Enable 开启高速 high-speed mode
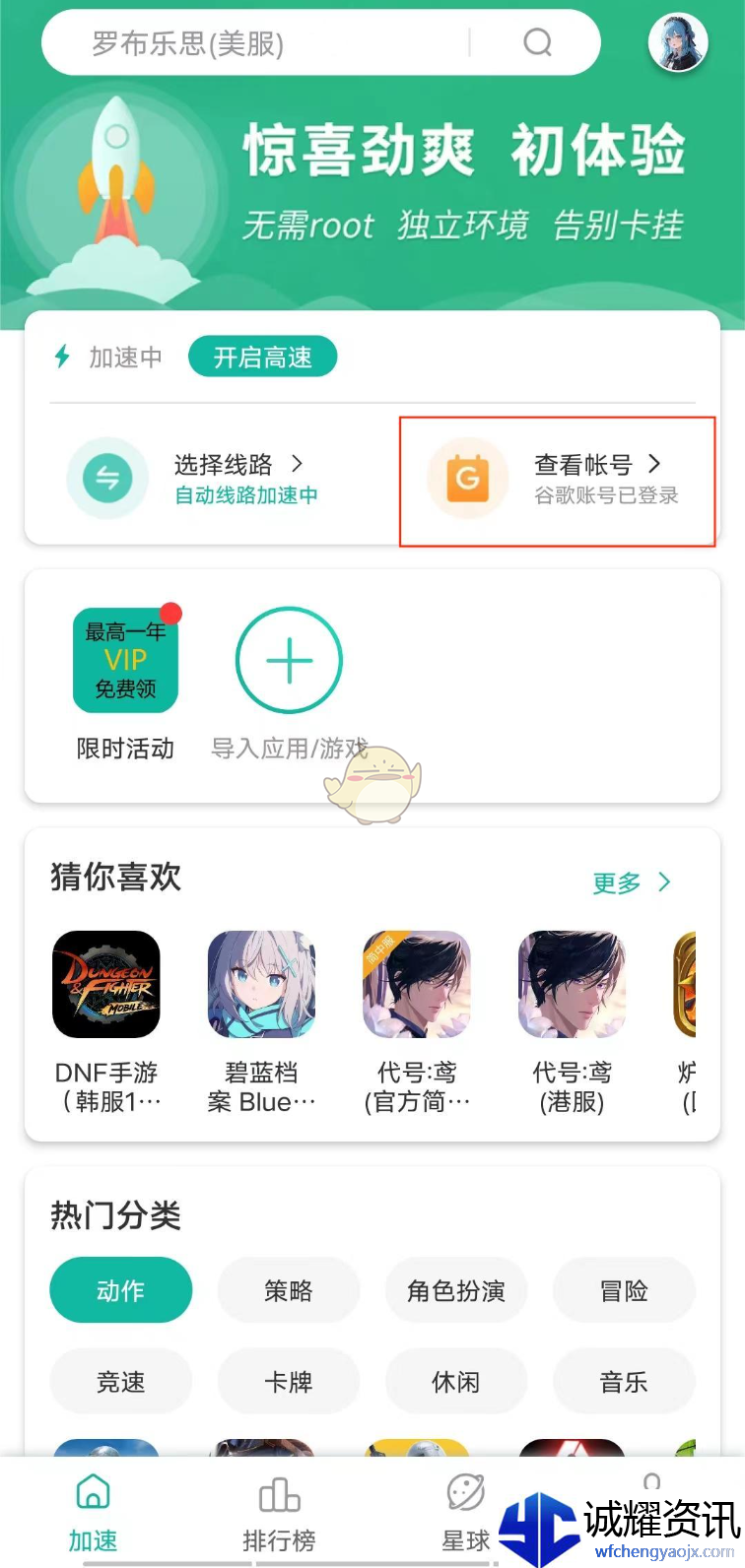Viewport: 745px width, 1568px height. [262, 357]
